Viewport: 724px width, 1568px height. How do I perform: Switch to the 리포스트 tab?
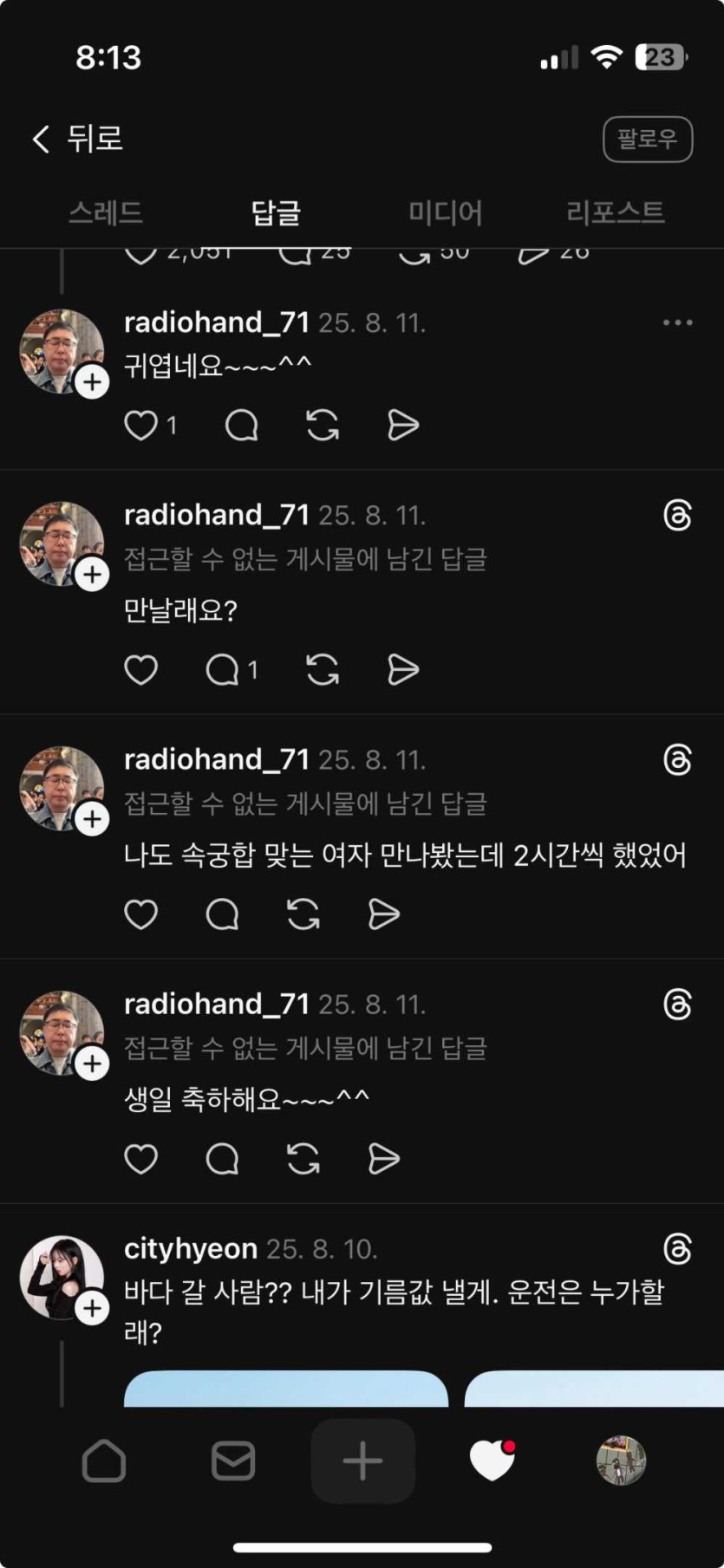click(x=615, y=212)
